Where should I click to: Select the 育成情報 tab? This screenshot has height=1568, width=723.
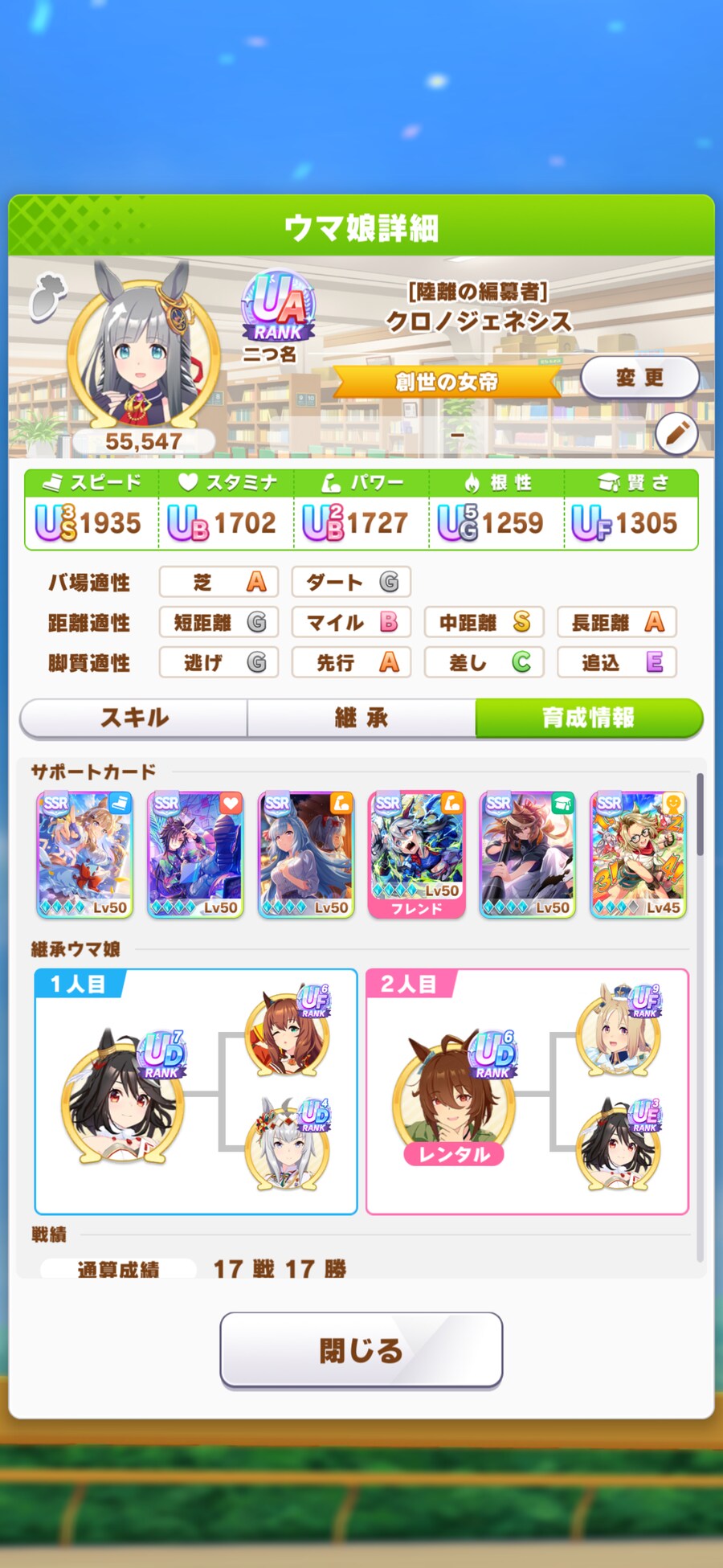[x=588, y=718]
